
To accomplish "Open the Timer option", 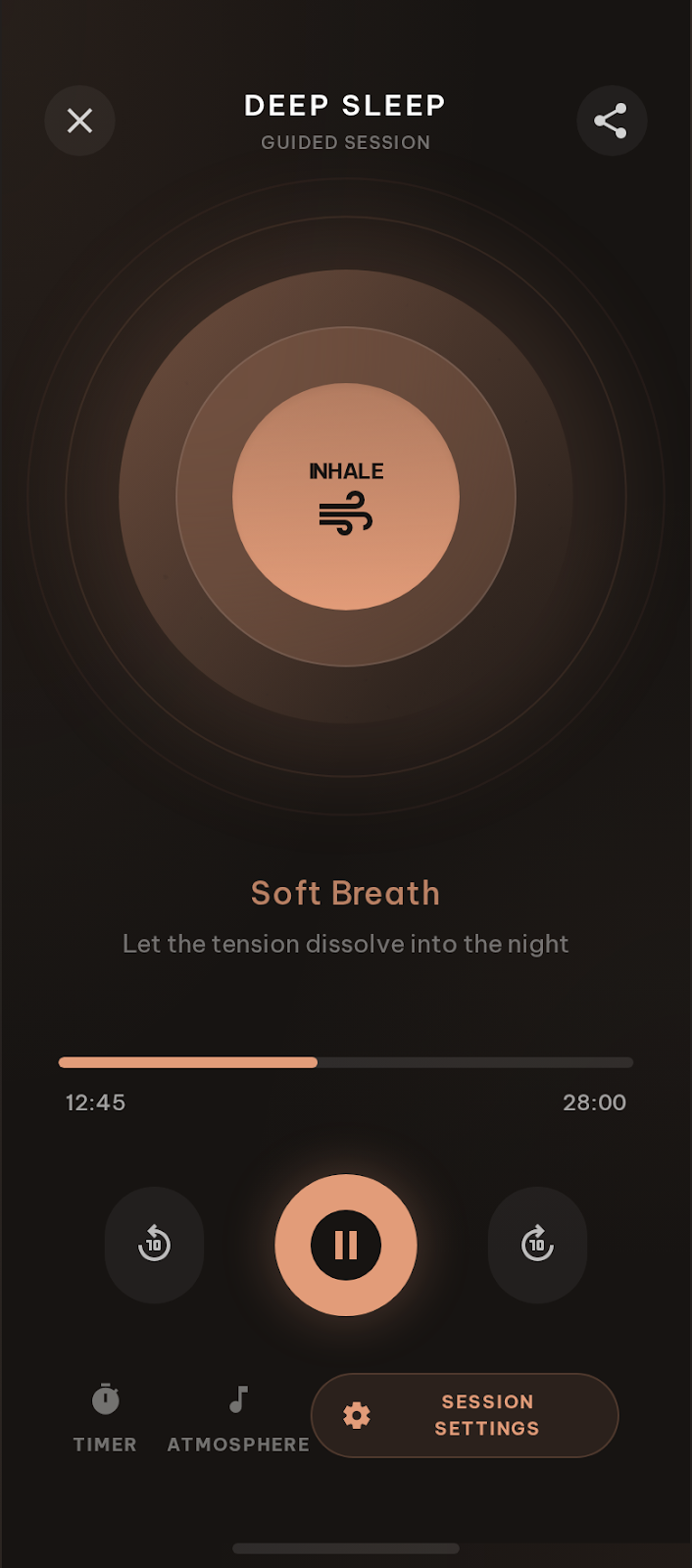I will click(x=105, y=1416).
